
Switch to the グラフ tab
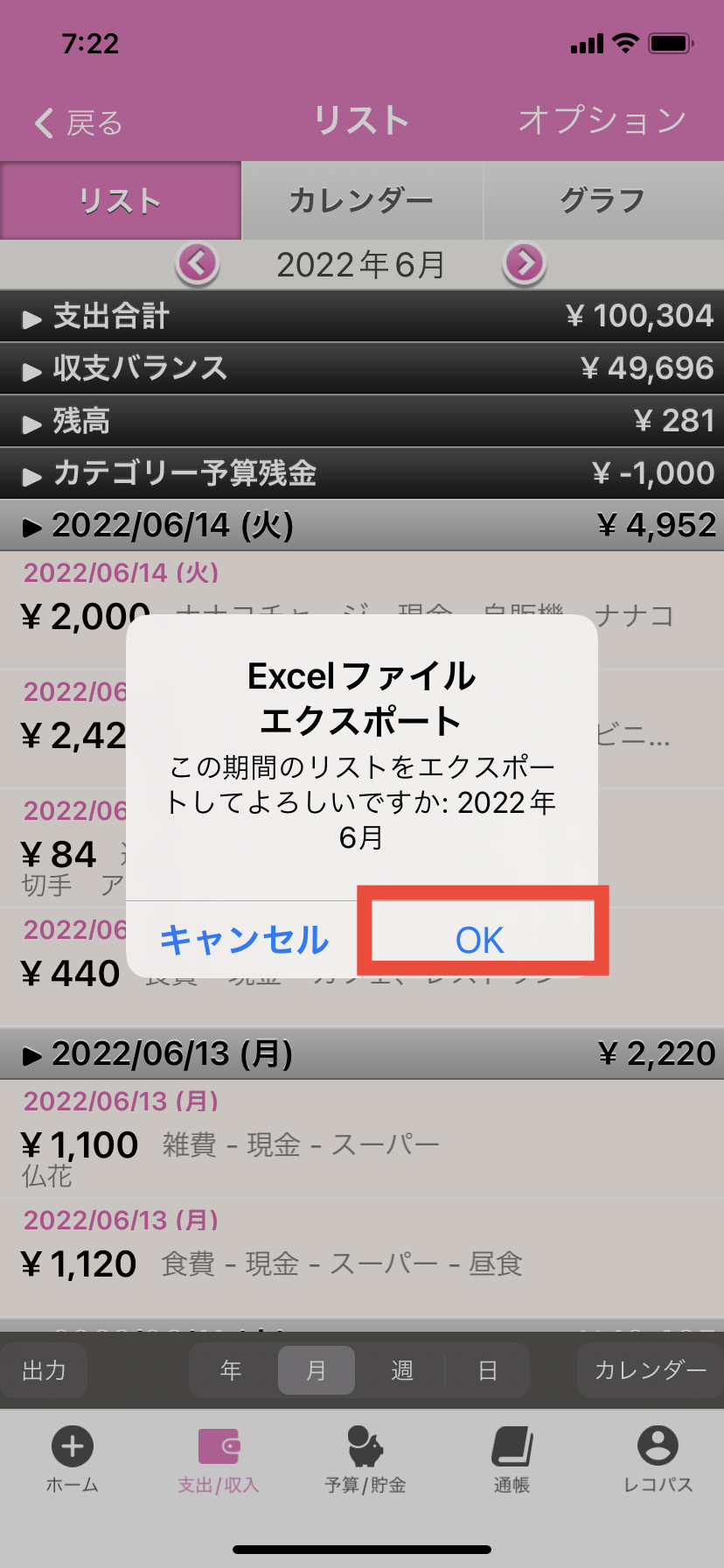tap(602, 201)
